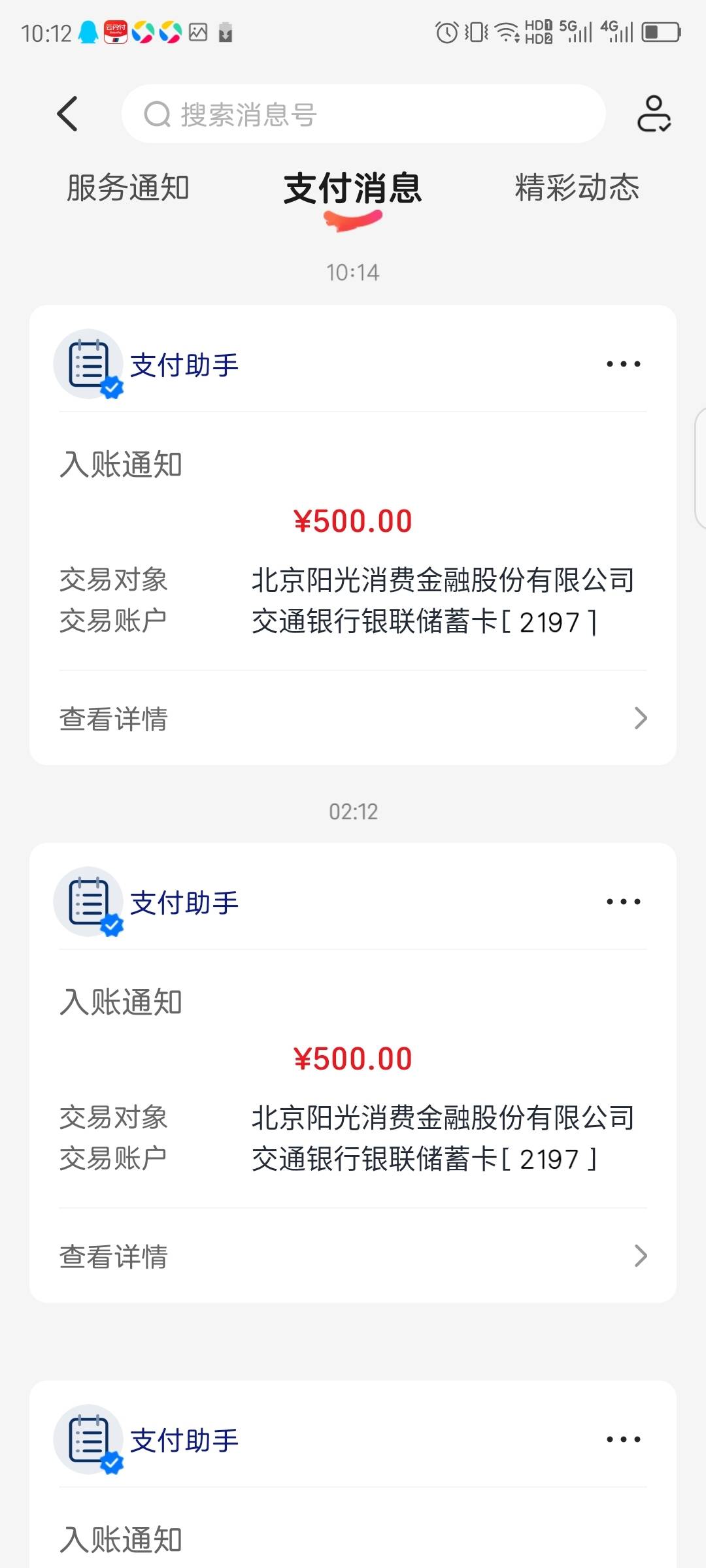Switch to the 精彩动态 tab
Image resolution: width=706 pixels, height=1568 pixels.
click(577, 188)
